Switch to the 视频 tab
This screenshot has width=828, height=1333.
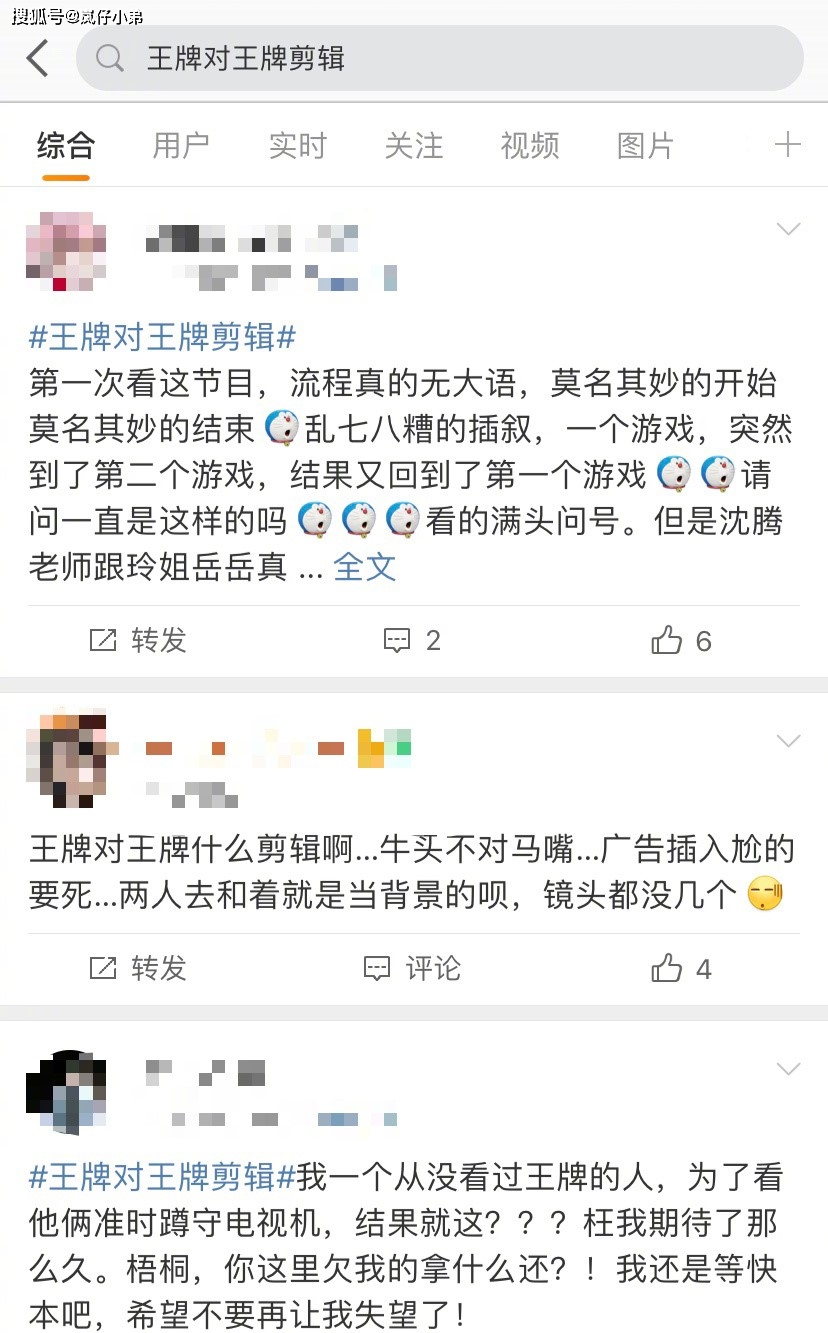tap(530, 146)
